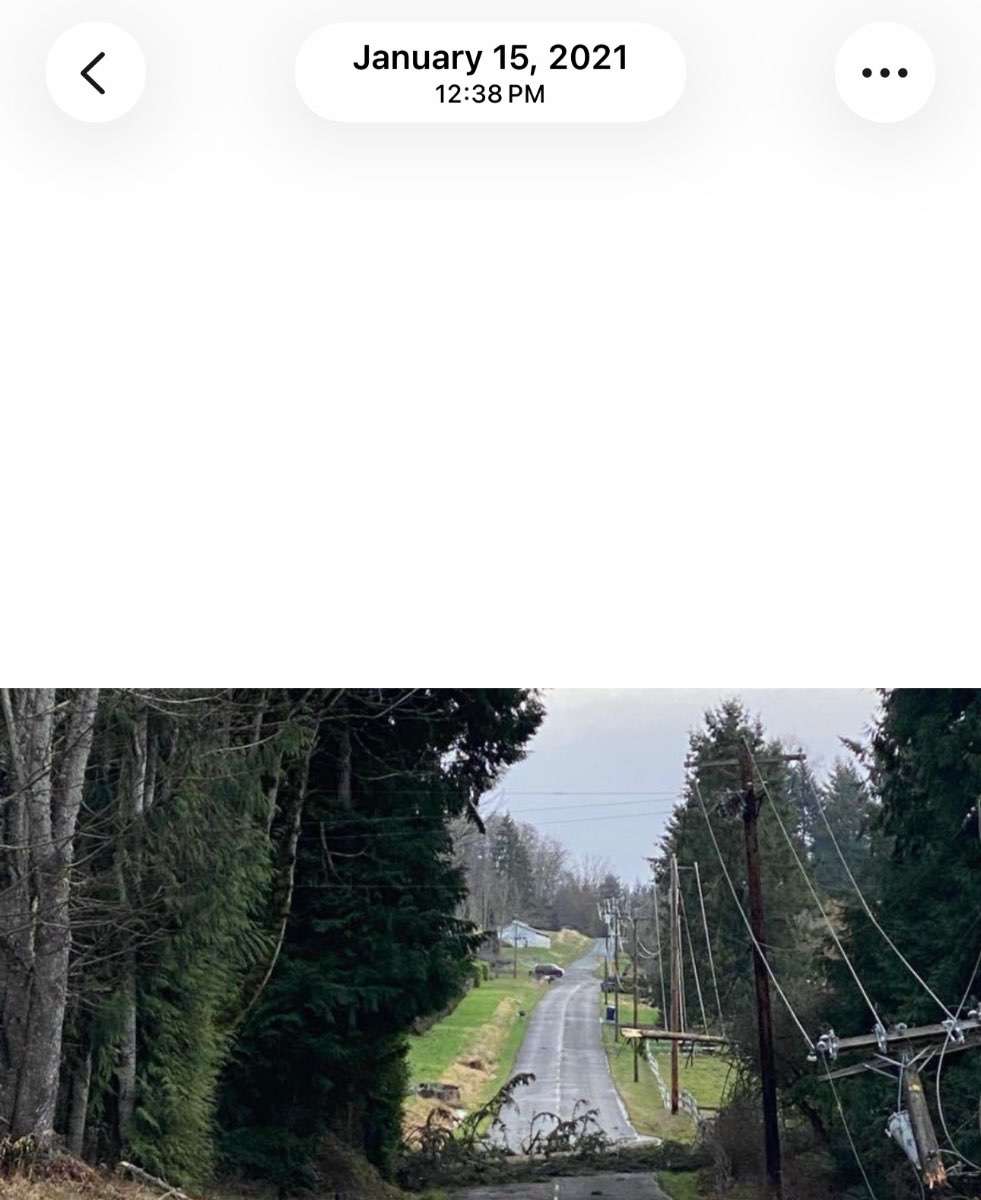The width and height of the screenshot is (981, 1200).
Task: Tap the January 15, 2021 date pill
Action: pos(490,73)
